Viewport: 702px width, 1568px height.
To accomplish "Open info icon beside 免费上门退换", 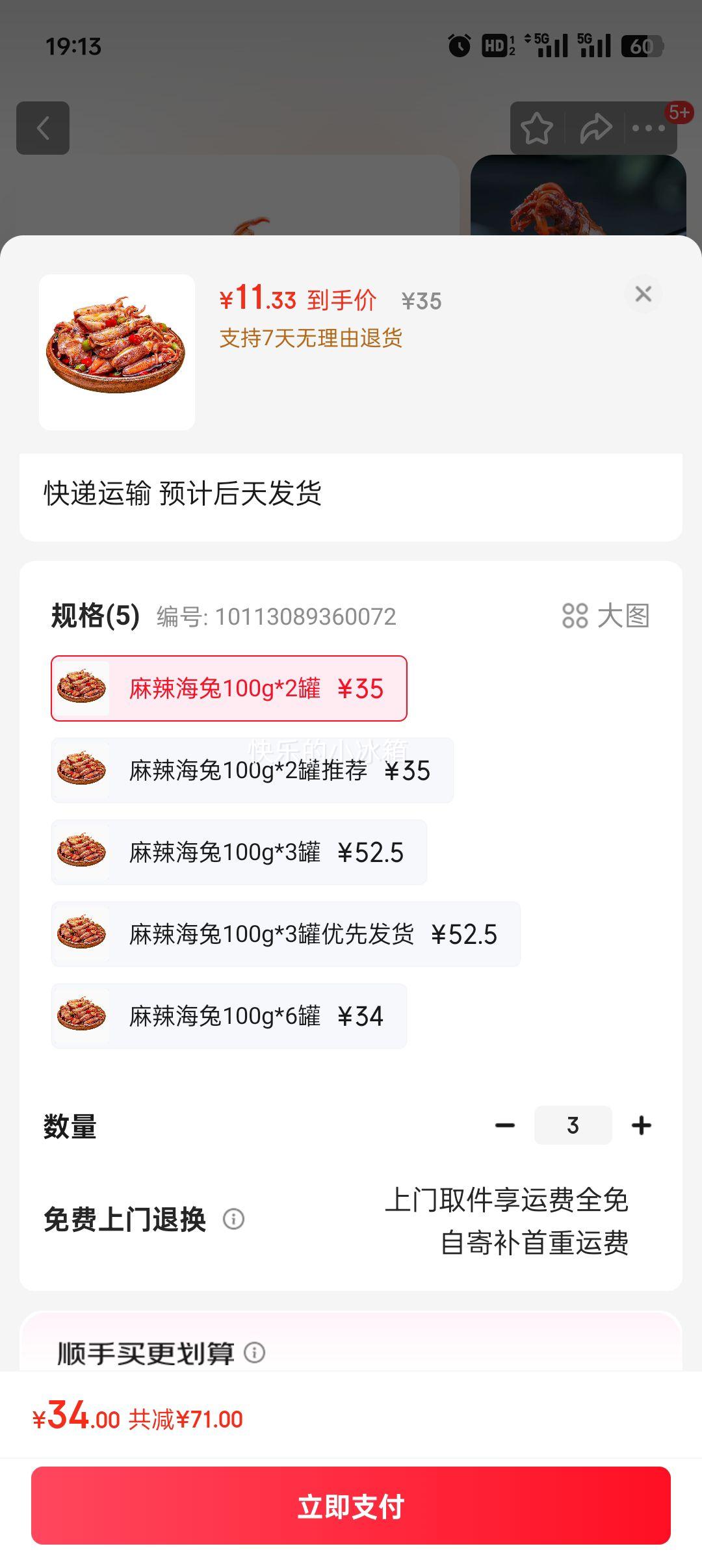I will tap(233, 1219).
